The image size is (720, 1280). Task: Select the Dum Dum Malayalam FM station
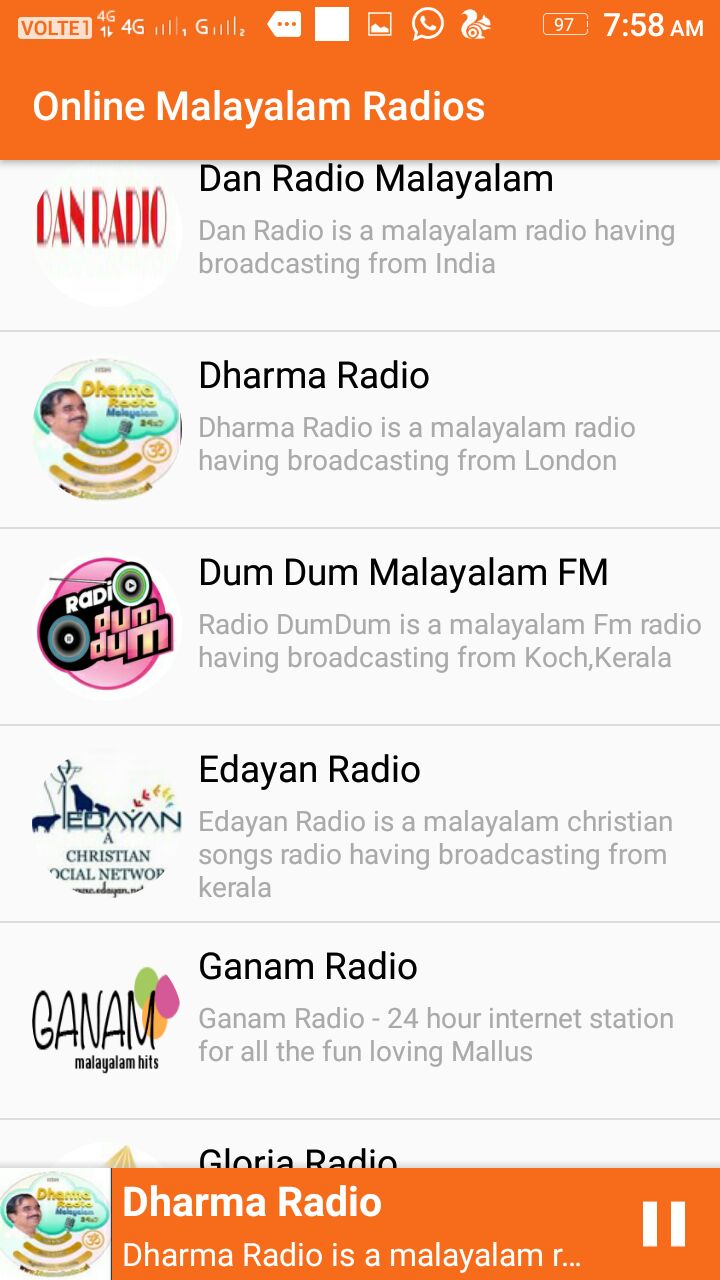[360, 622]
